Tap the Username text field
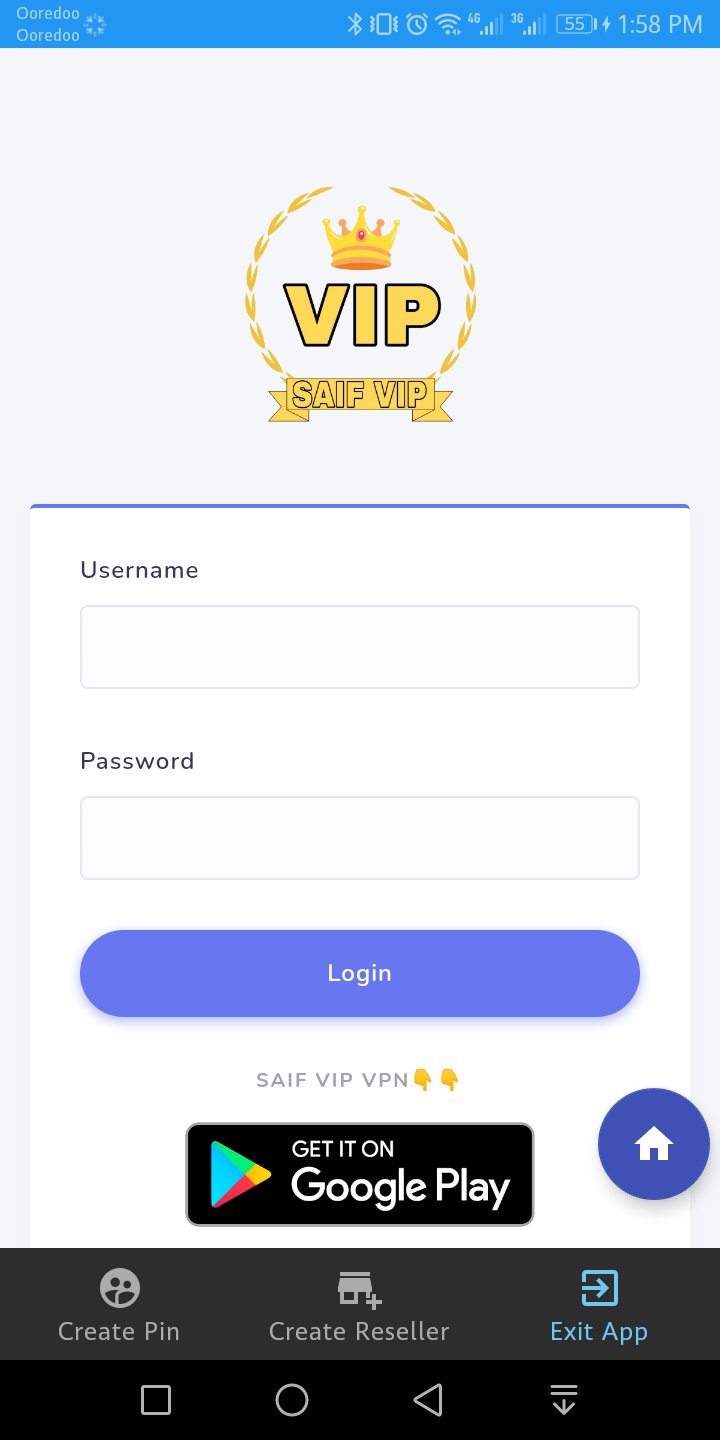720x1440 pixels. [360, 647]
